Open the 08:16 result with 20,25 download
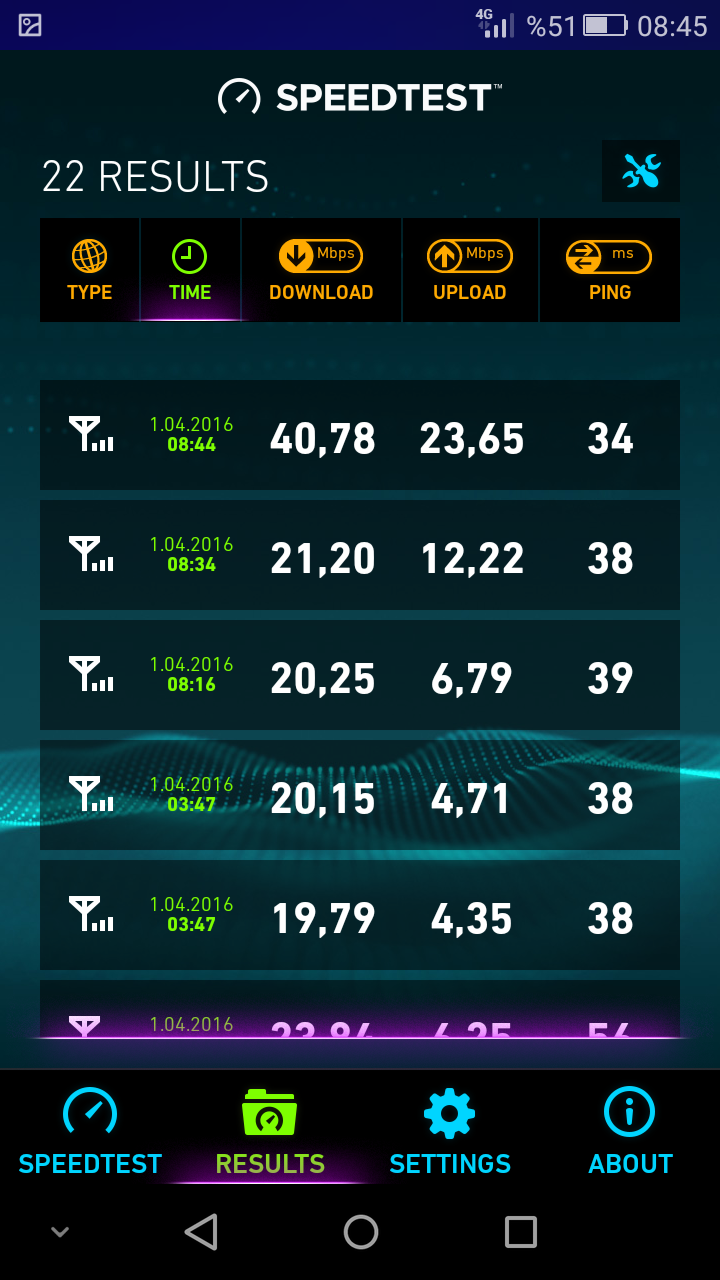720x1280 pixels. point(360,675)
